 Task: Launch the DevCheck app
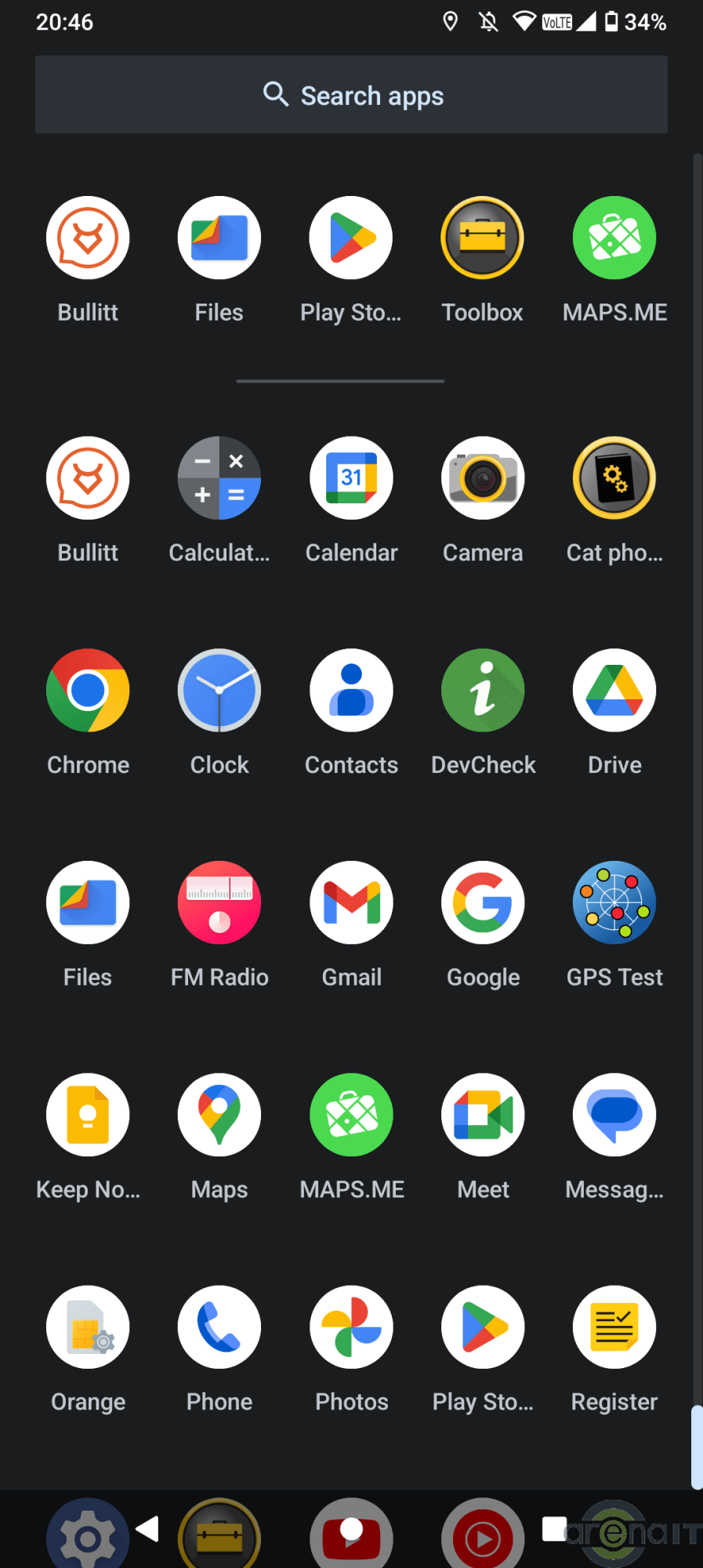483,691
